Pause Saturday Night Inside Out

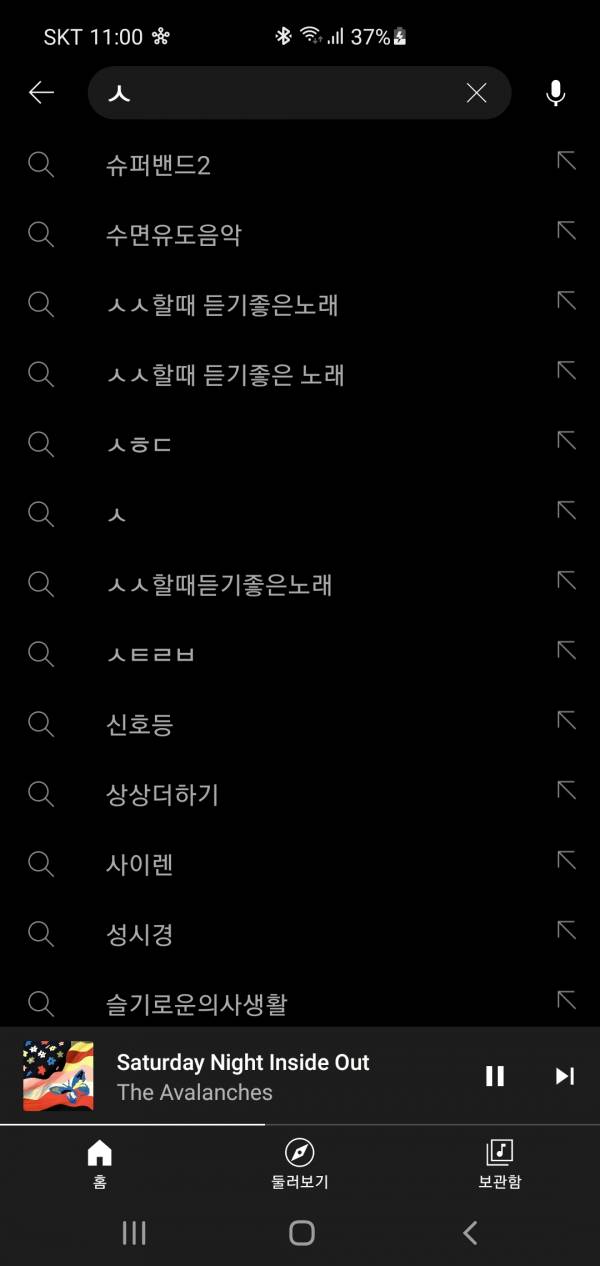pyautogui.click(x=495, y=1076)
